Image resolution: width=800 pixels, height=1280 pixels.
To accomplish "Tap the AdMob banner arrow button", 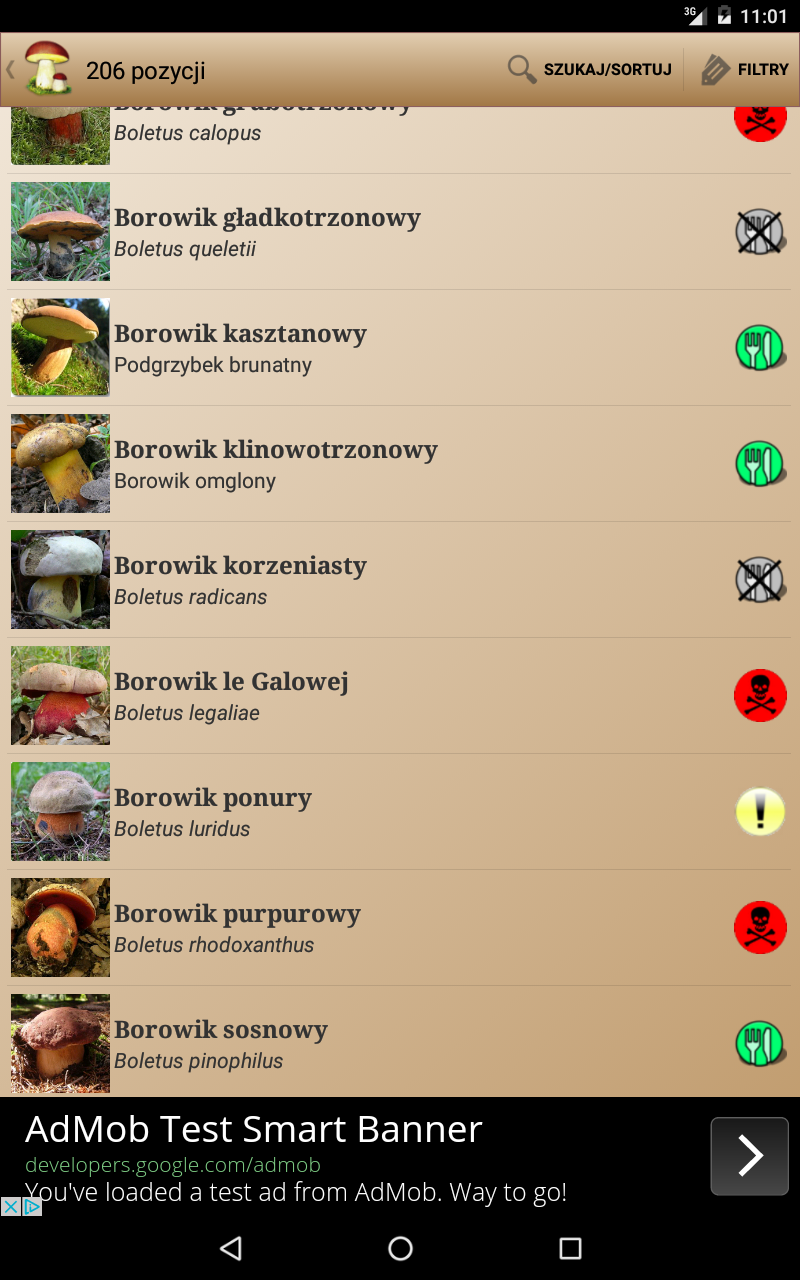I will pos(750,1156).
